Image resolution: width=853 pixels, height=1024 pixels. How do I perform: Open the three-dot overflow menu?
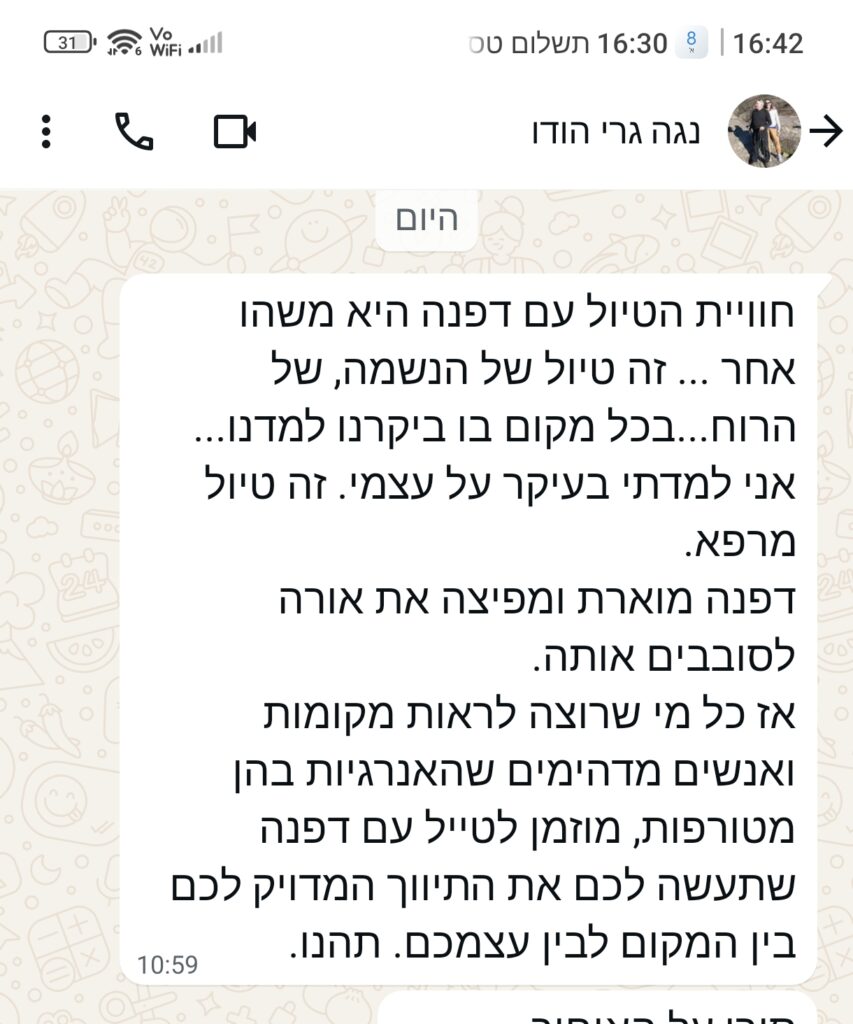46,132
